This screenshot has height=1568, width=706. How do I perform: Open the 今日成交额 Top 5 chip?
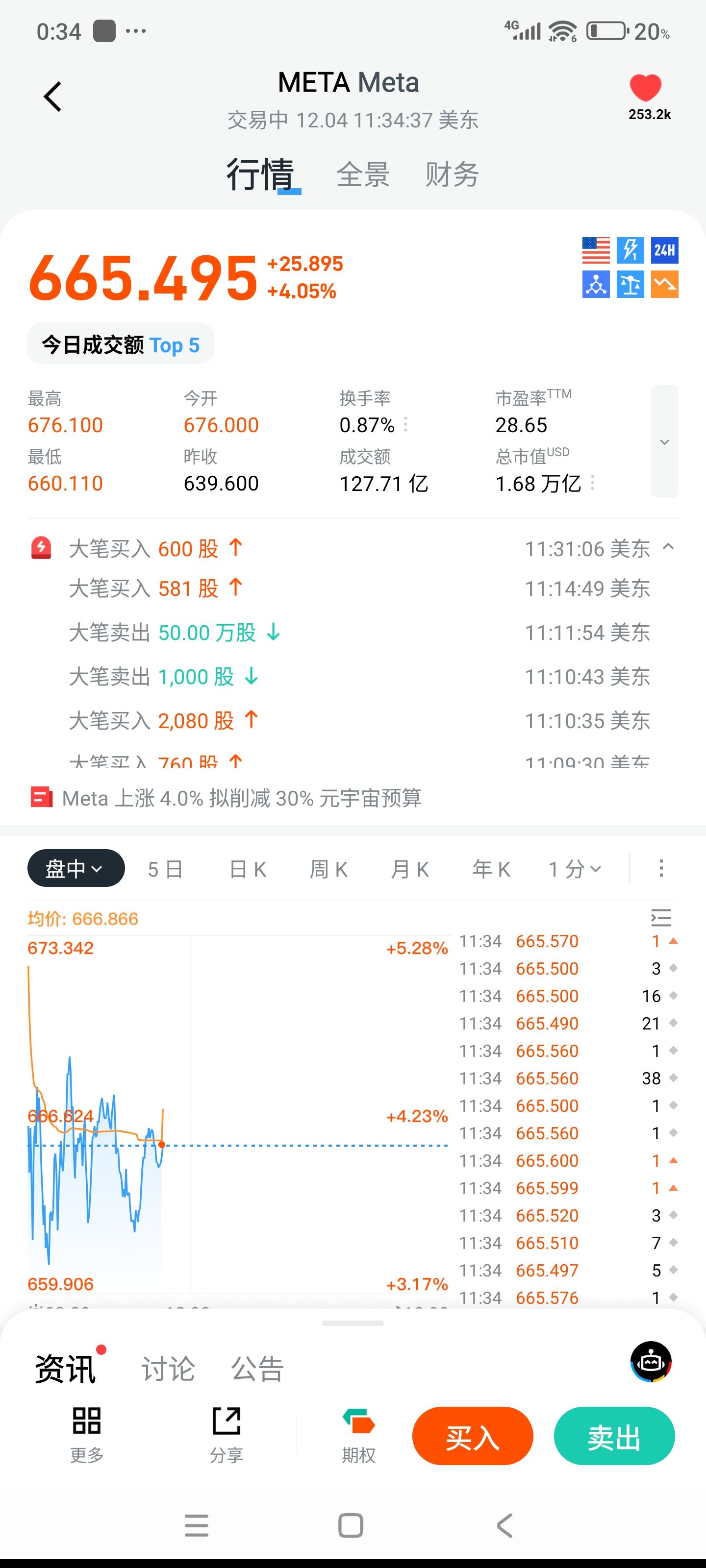point(121,344)
